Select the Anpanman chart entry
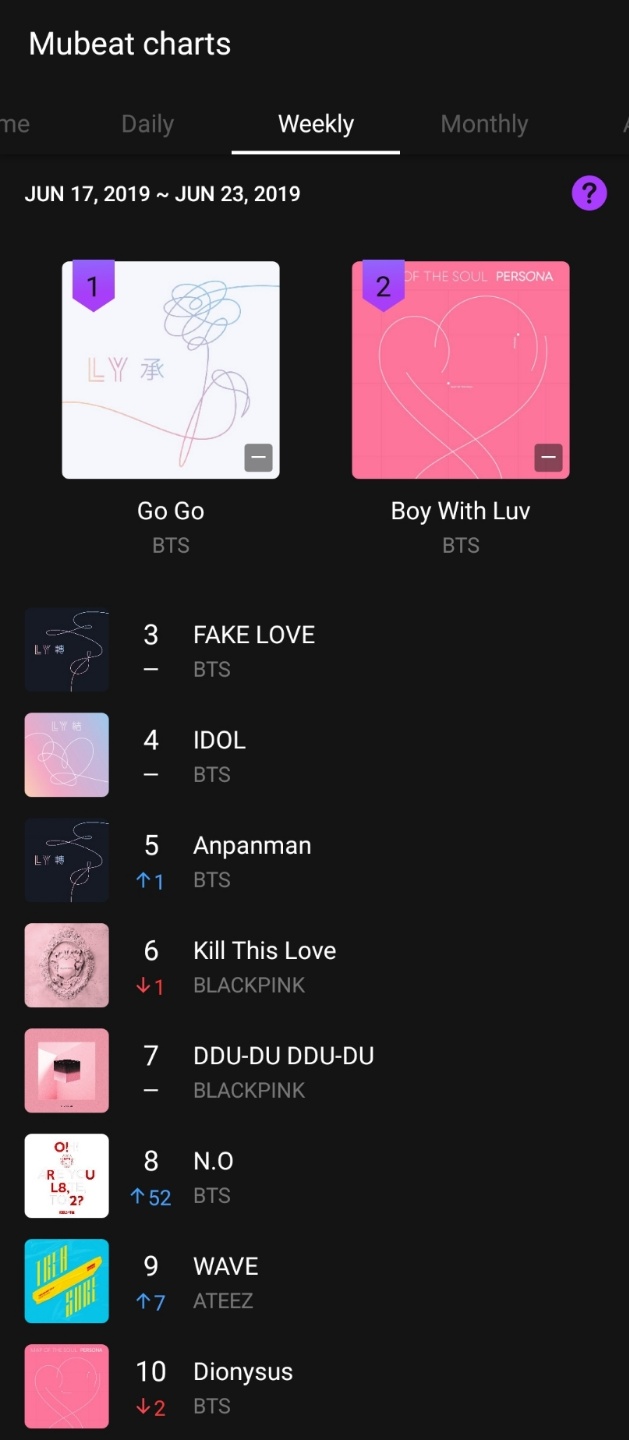 (314, 860)
